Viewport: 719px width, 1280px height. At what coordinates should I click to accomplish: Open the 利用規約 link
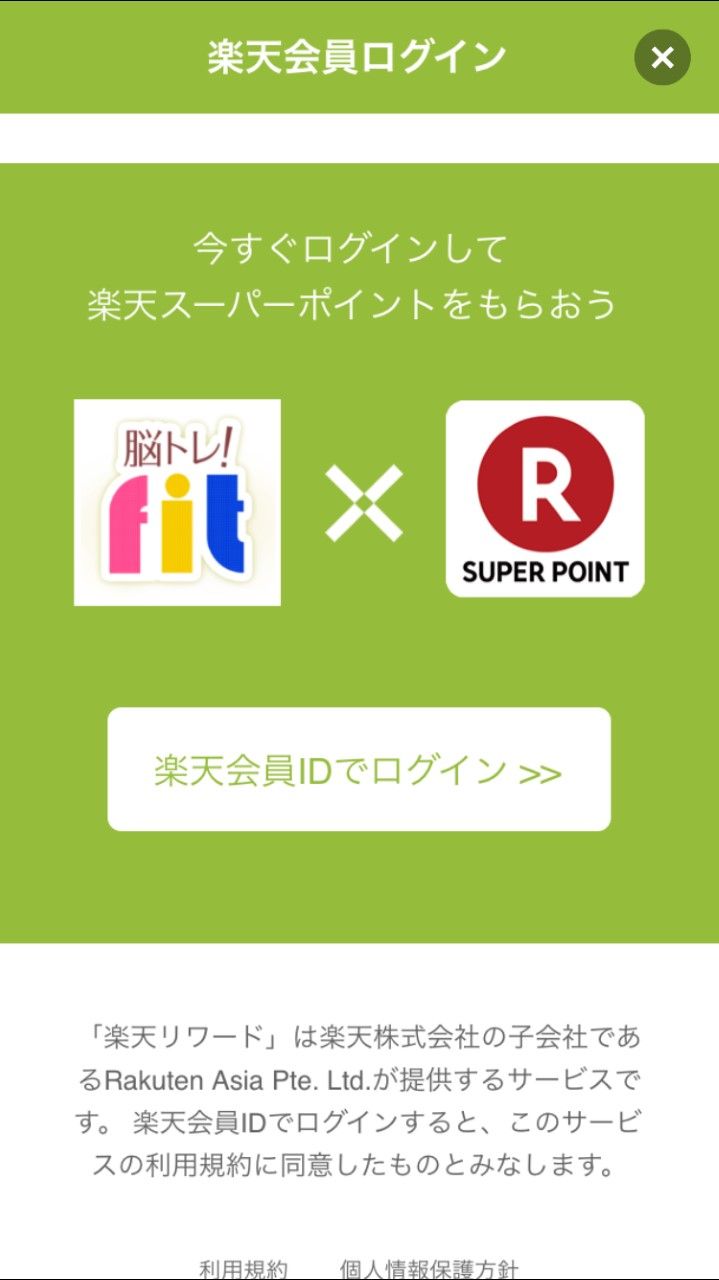(243, 1268)
